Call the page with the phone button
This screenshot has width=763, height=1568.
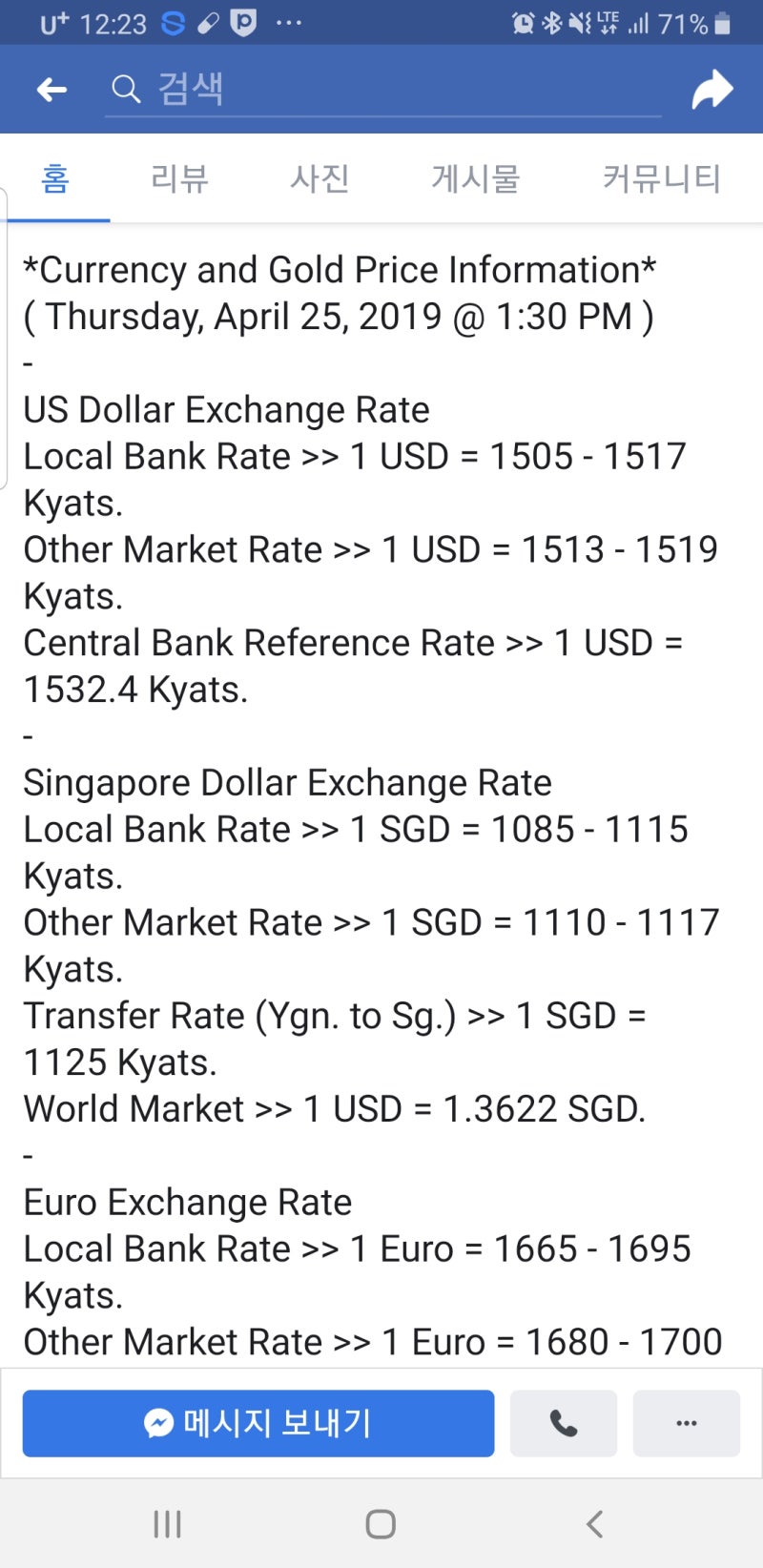564,1423
